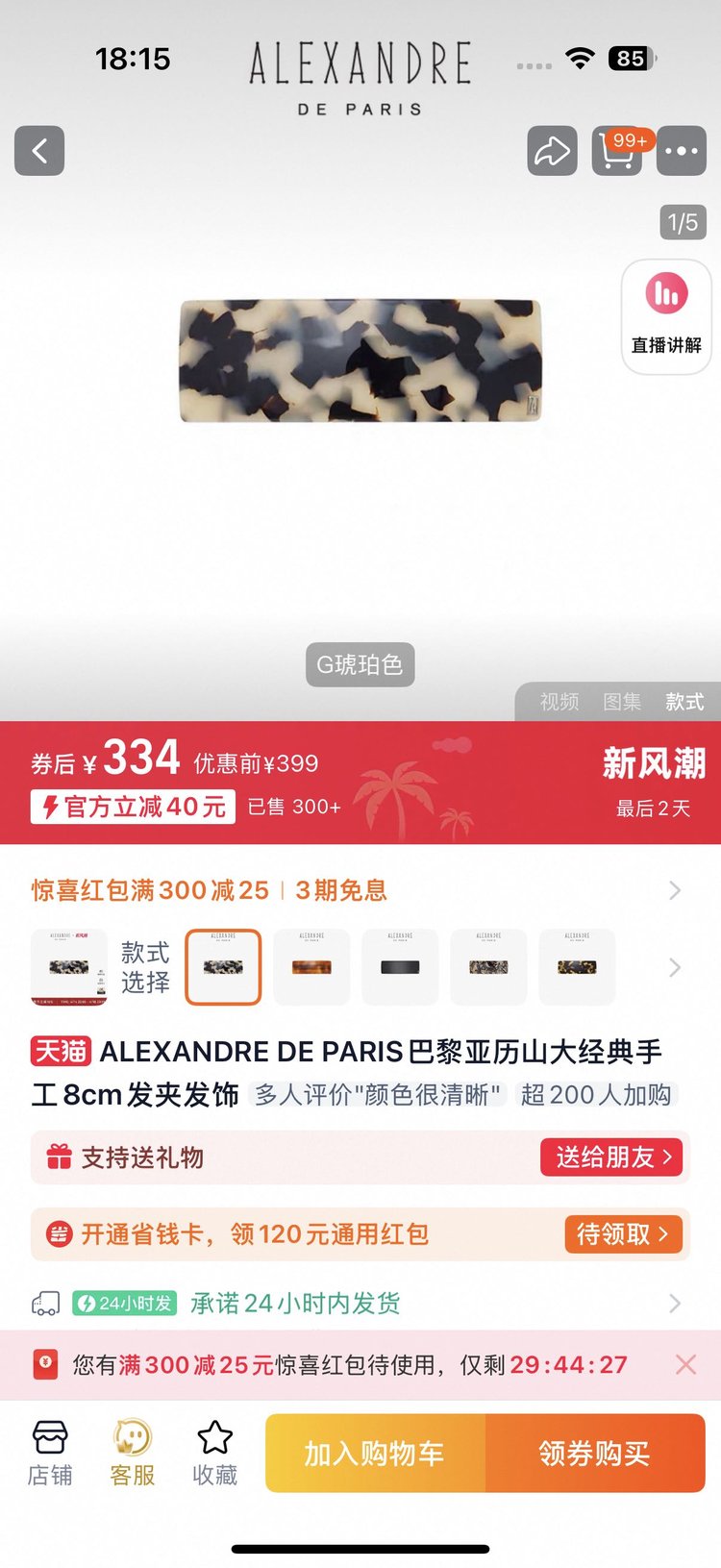Expand the 款式选择 style list chevron
The width and height of the screenshot is (721, 1568).
point(675,967)
